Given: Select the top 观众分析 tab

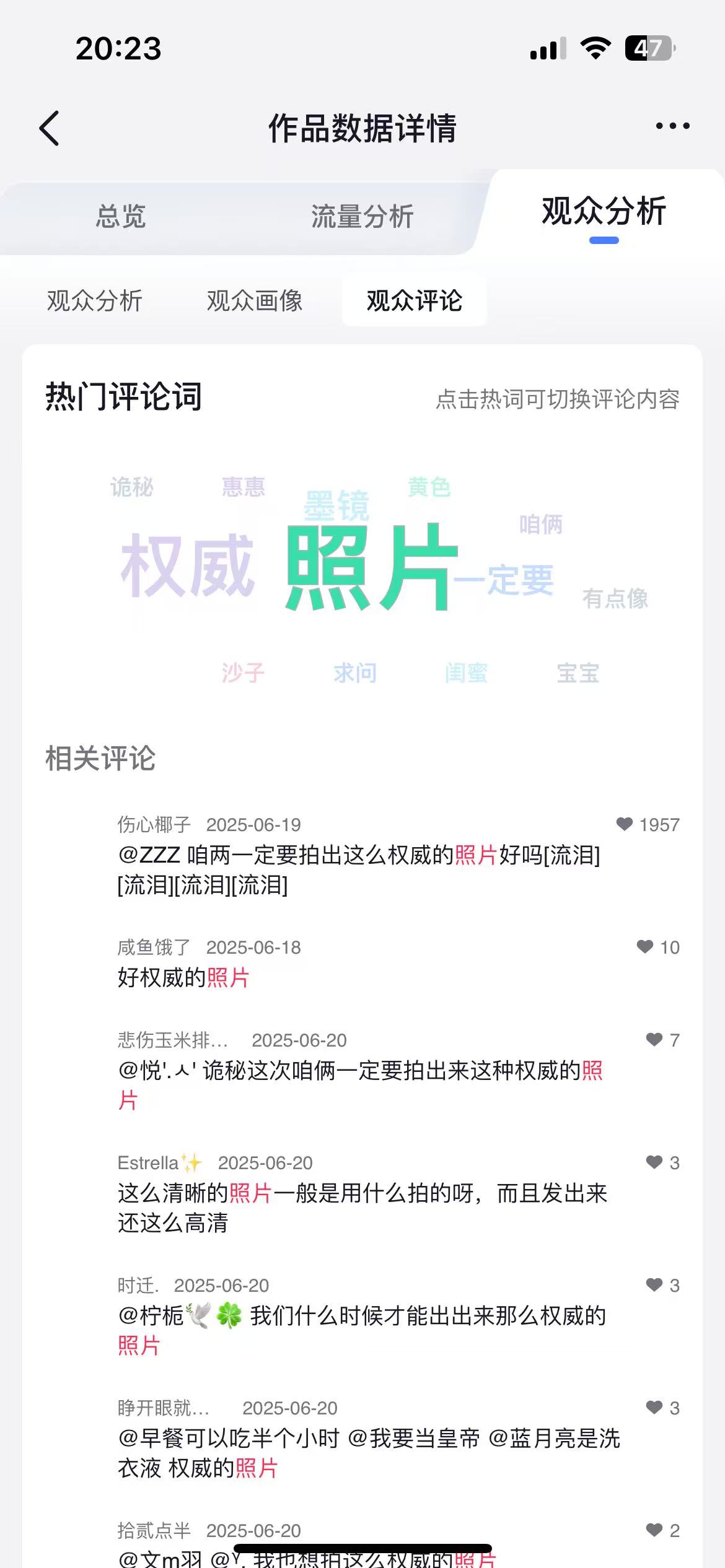Looking at the screenshot, I should 604,211.
